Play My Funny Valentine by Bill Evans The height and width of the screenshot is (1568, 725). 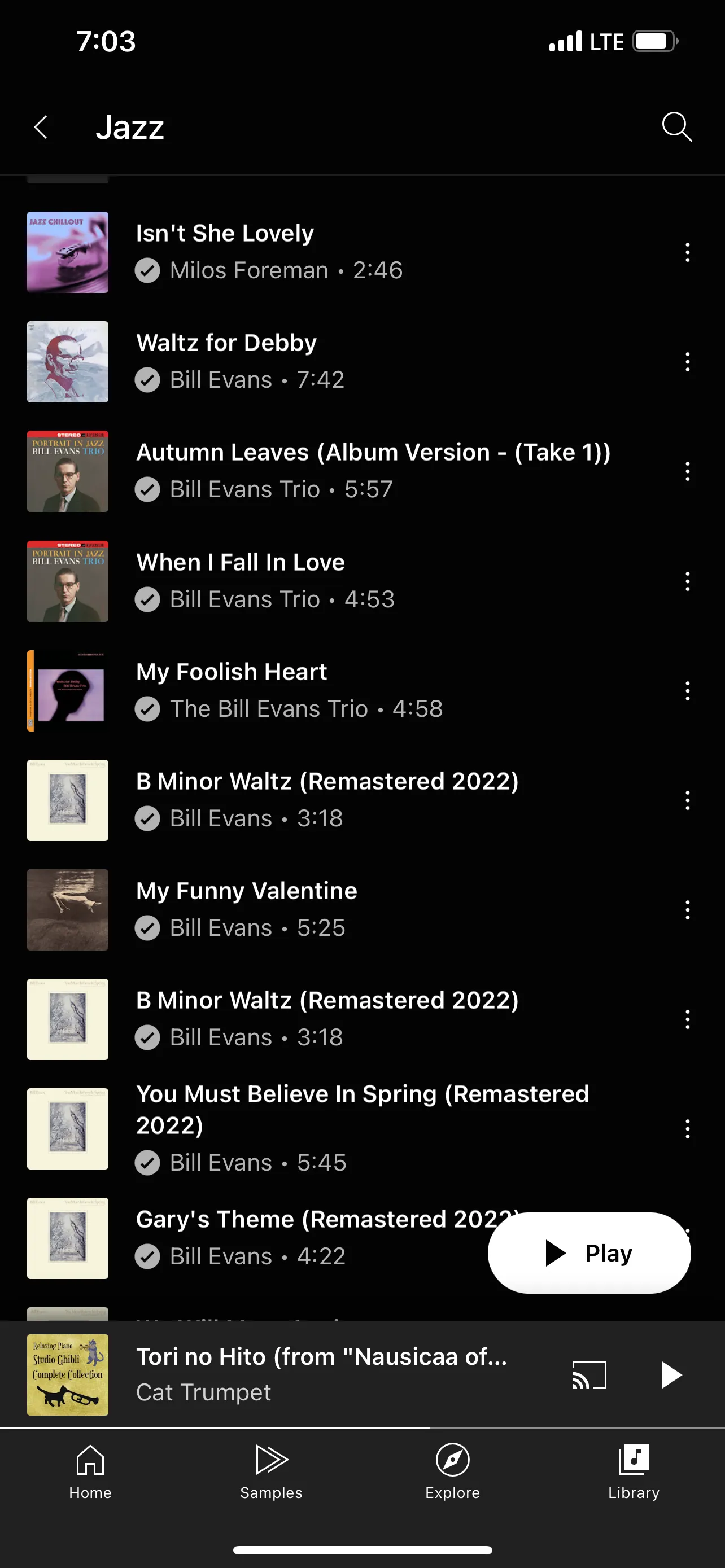(246, 909)
